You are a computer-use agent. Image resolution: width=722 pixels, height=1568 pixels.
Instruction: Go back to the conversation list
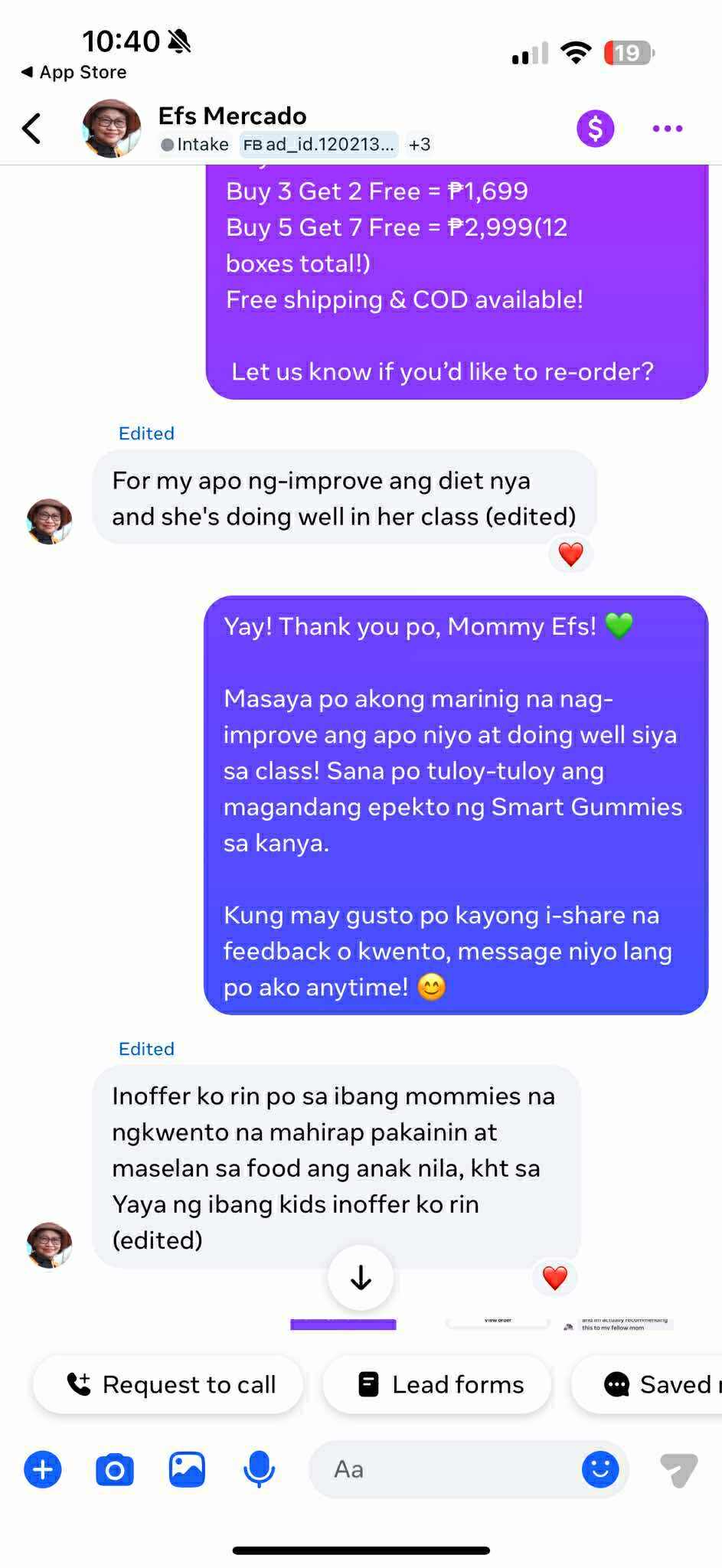pos(32,129)
